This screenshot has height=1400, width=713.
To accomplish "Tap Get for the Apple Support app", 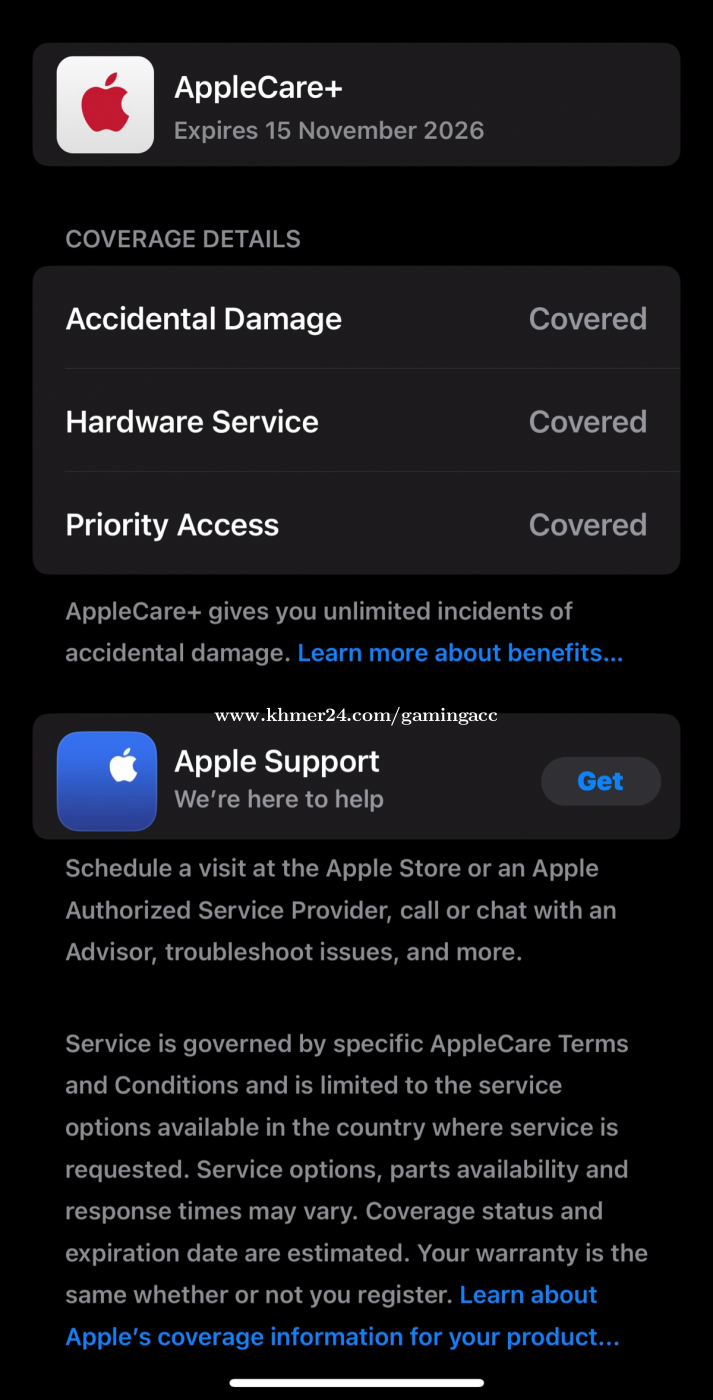I will click(x=600, y=781).
